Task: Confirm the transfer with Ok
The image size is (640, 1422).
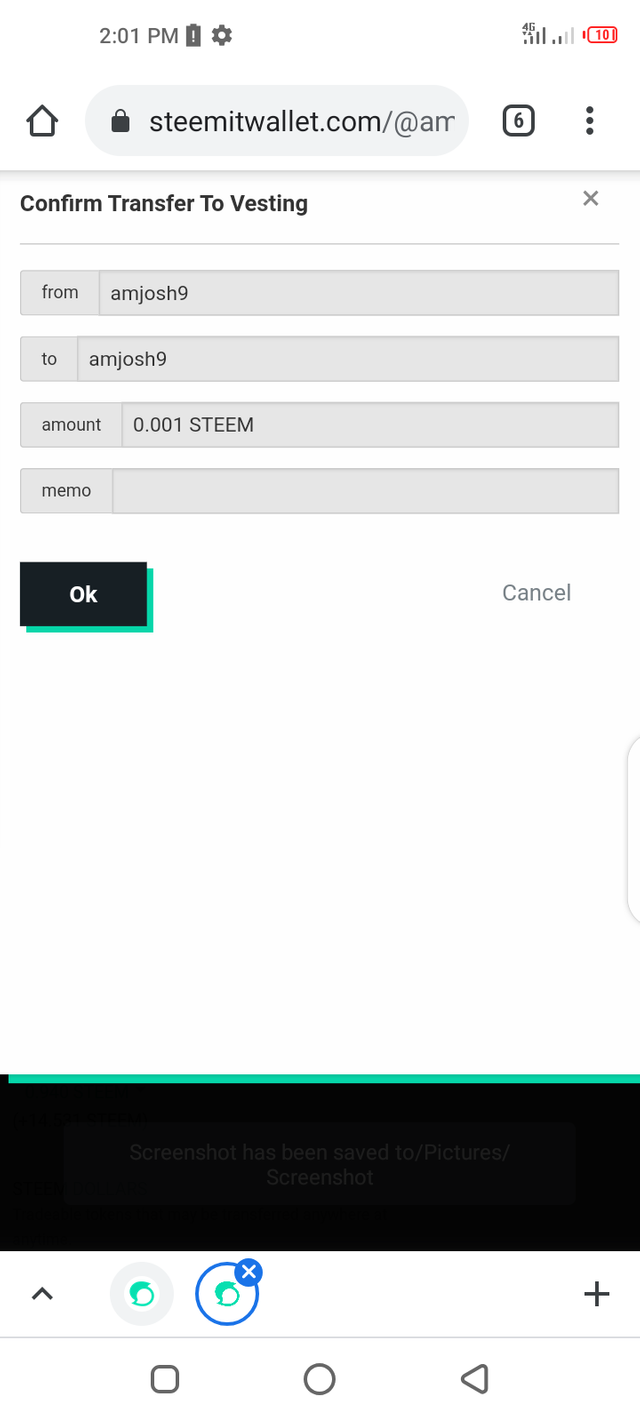Action: click(84, 594)
